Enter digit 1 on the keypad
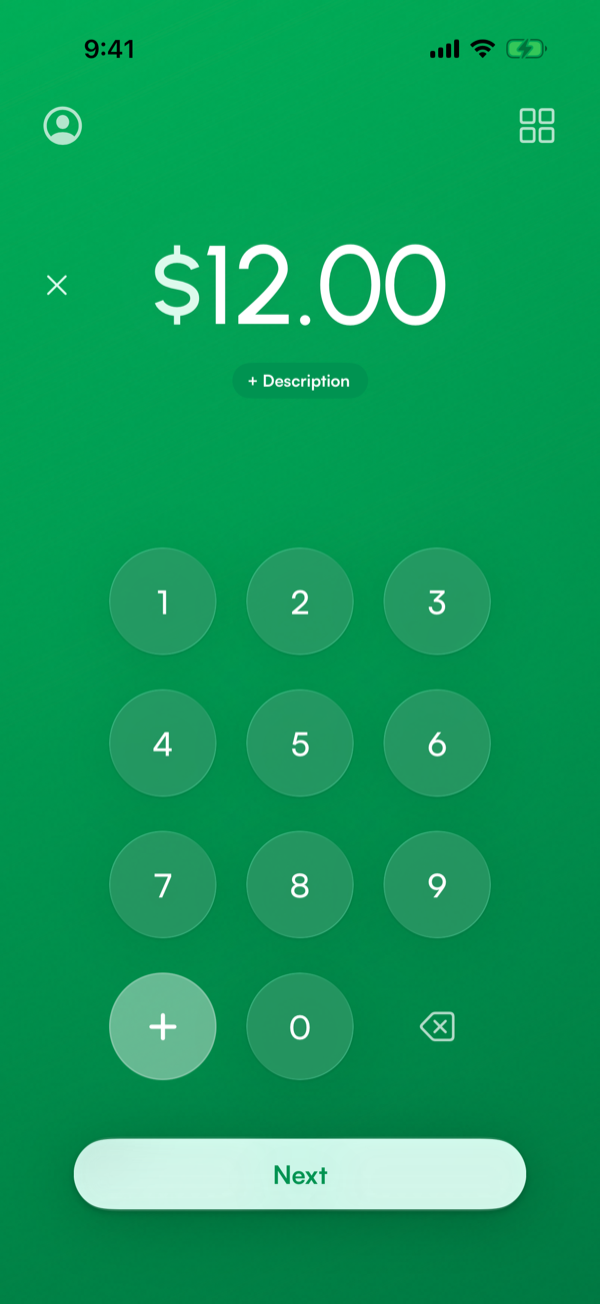This screenshot has height=1304, width=600. [163, 602]
